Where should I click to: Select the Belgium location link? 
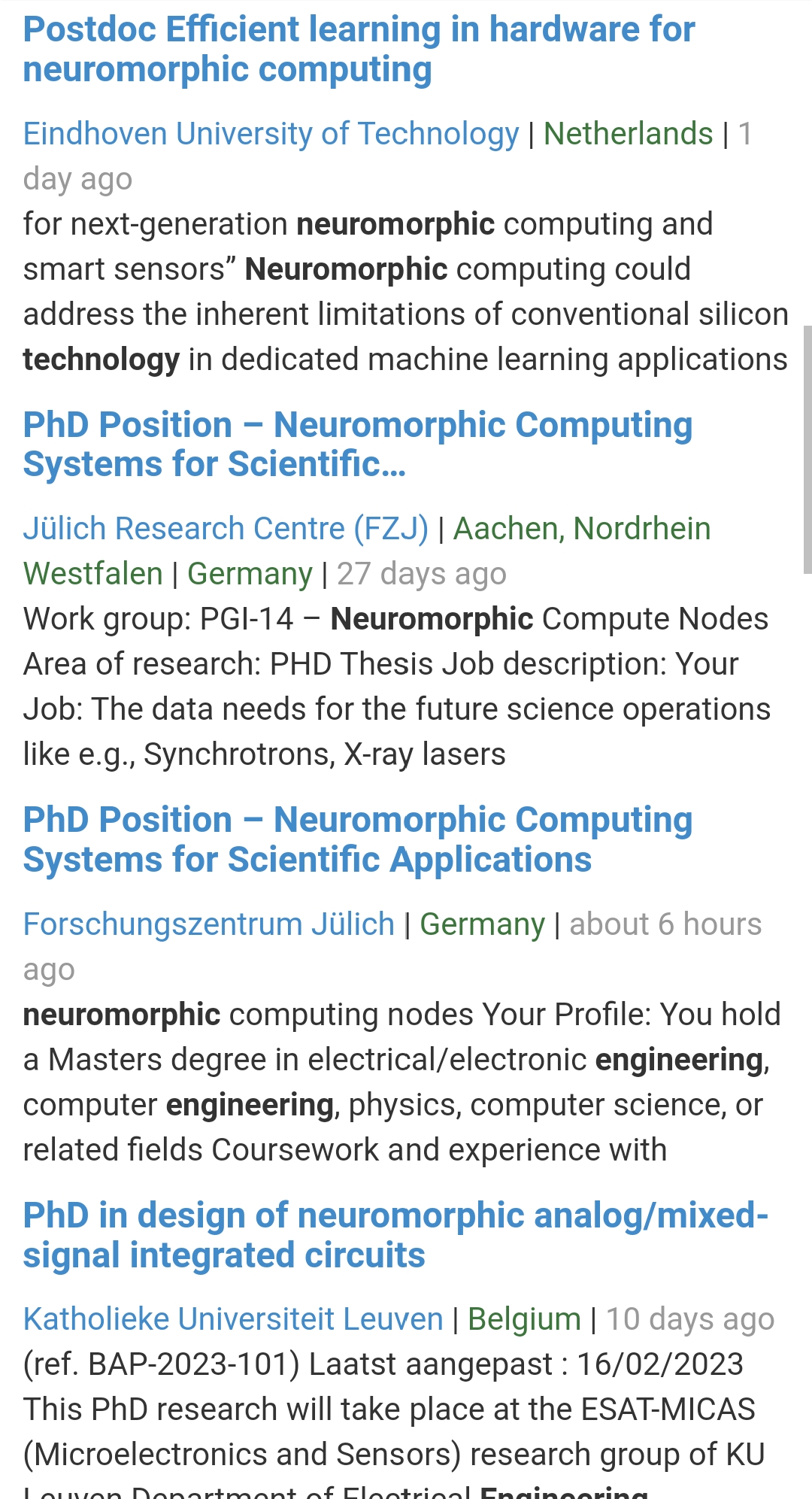pyautogui.click(x=524, y=1319)
